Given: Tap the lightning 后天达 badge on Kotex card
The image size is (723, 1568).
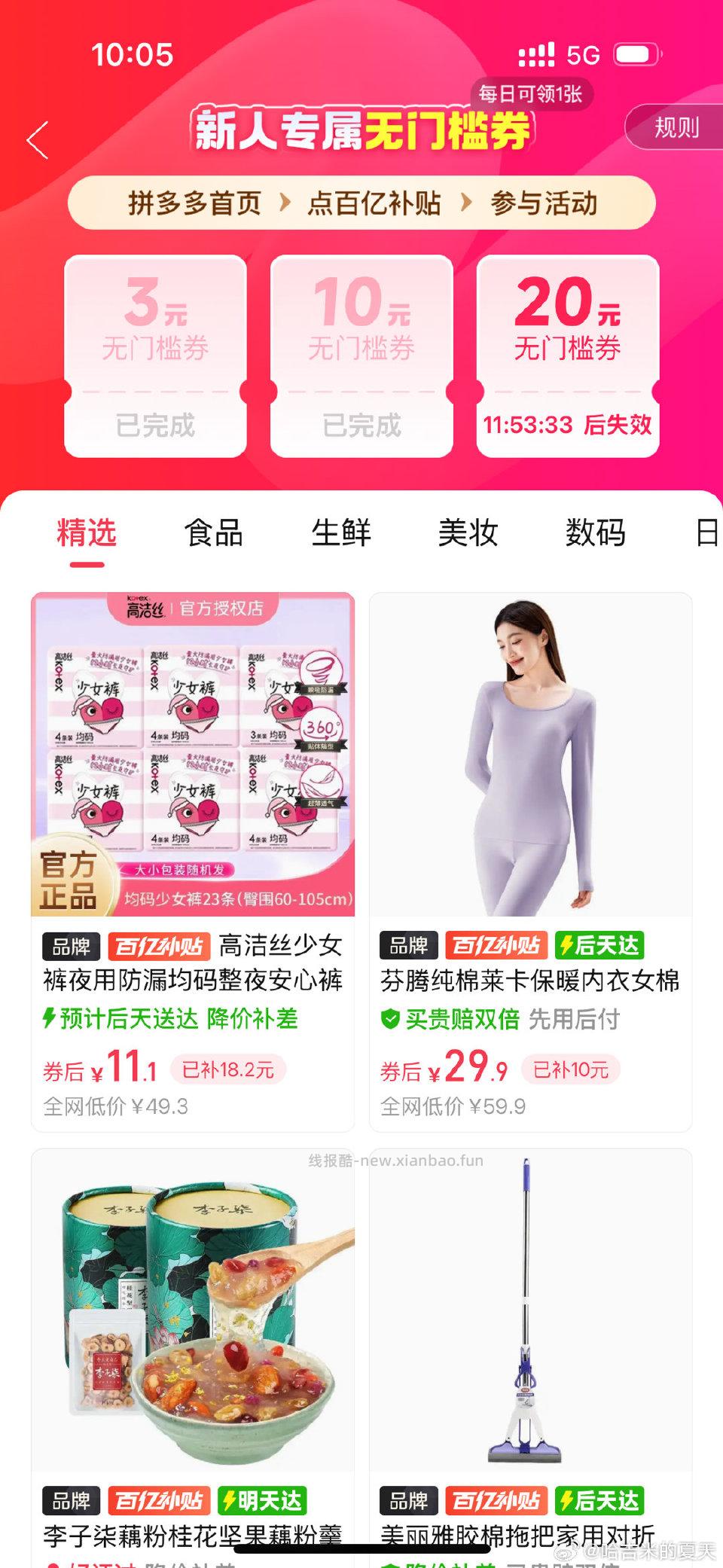Looking at the screenshot, I should (x=120, y=1019).
